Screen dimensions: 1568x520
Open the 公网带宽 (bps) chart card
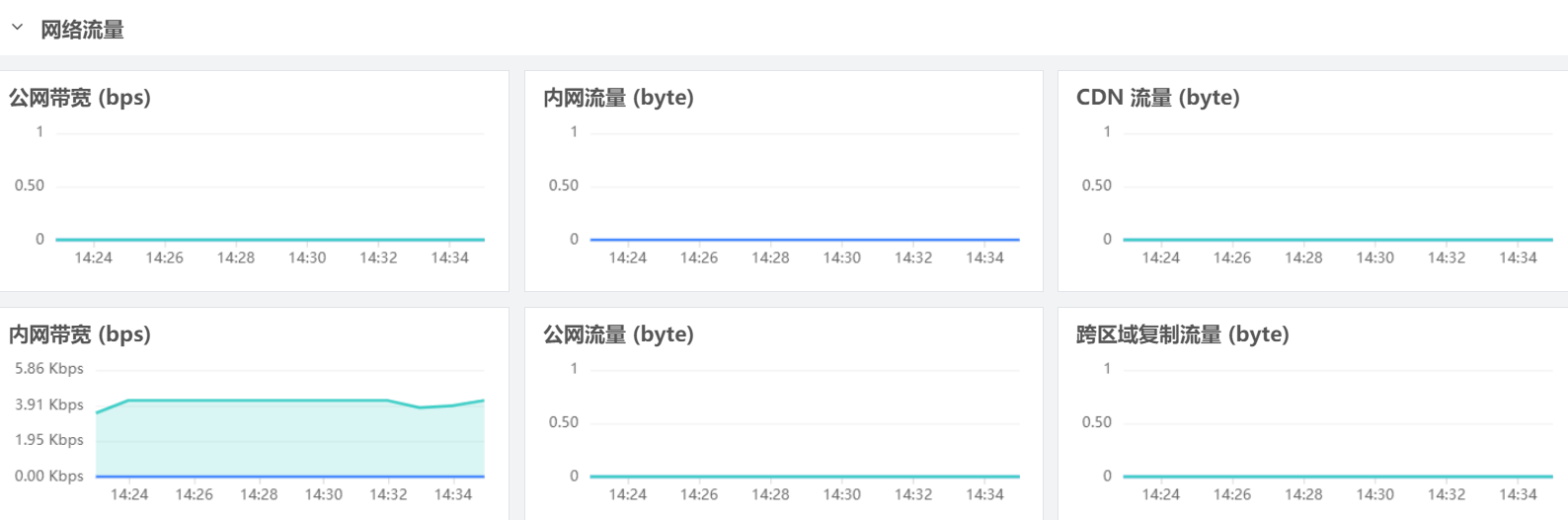click(80, 98)
